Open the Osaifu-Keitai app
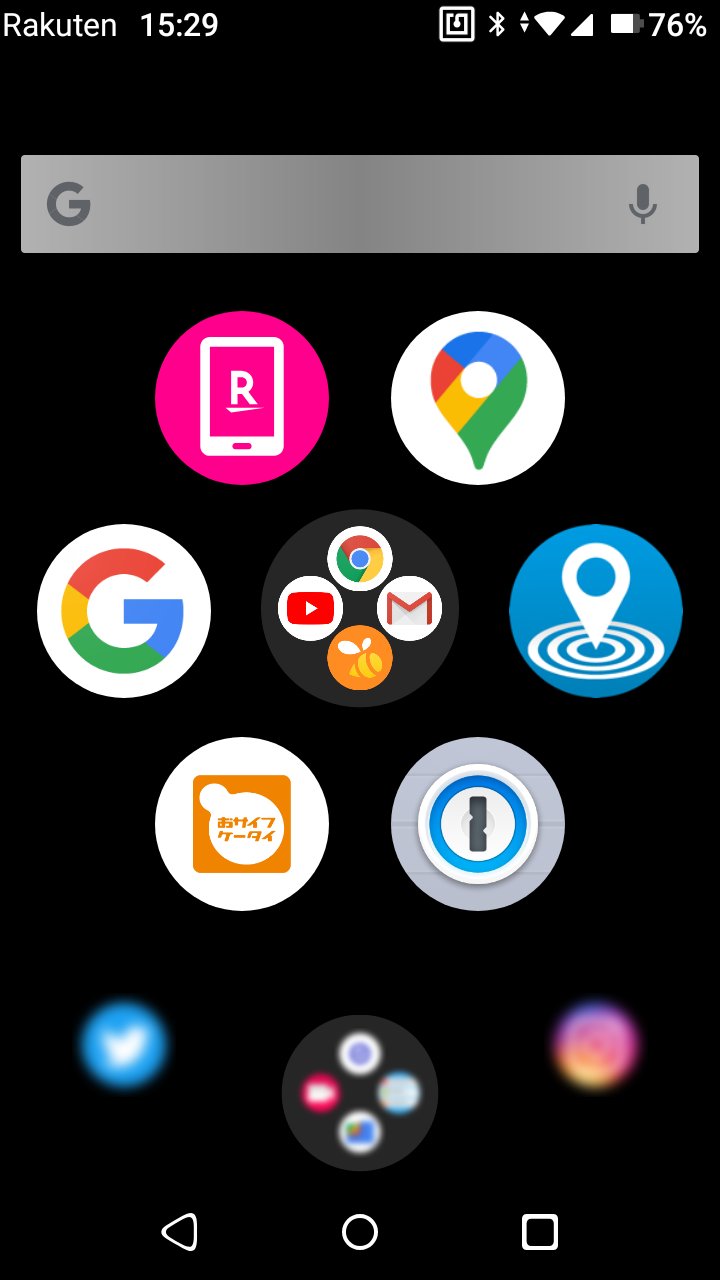 [242, 824]
